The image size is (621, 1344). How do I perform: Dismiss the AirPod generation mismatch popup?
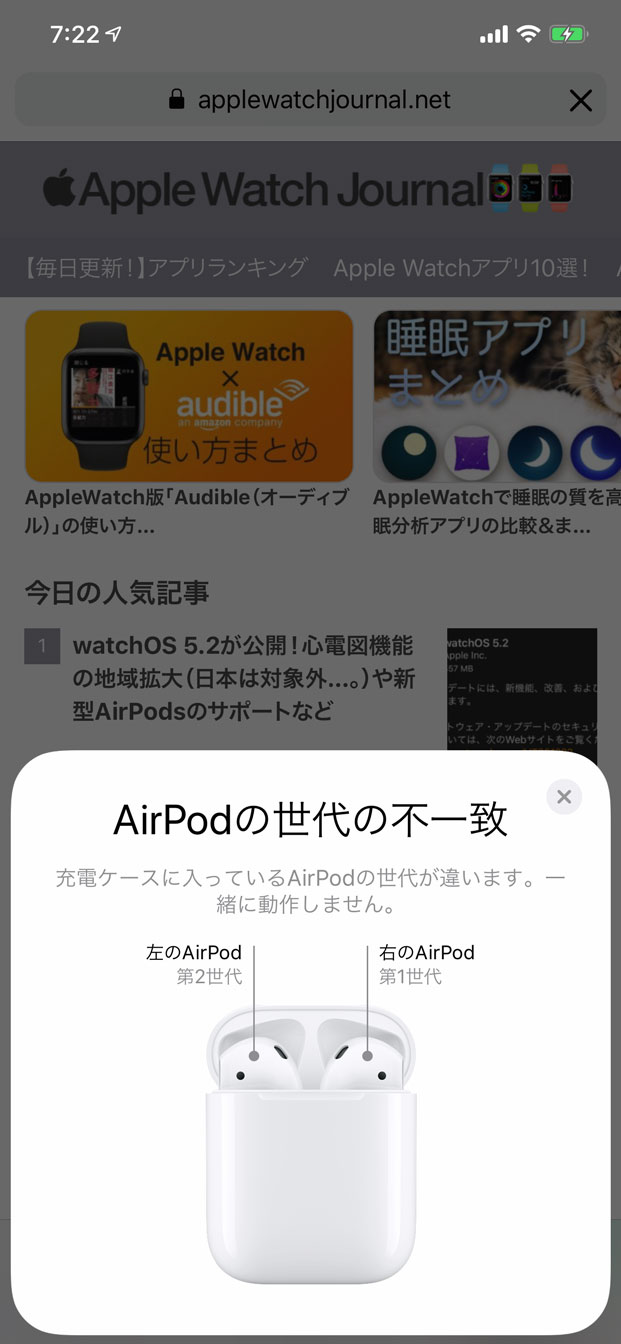(564, 797)
